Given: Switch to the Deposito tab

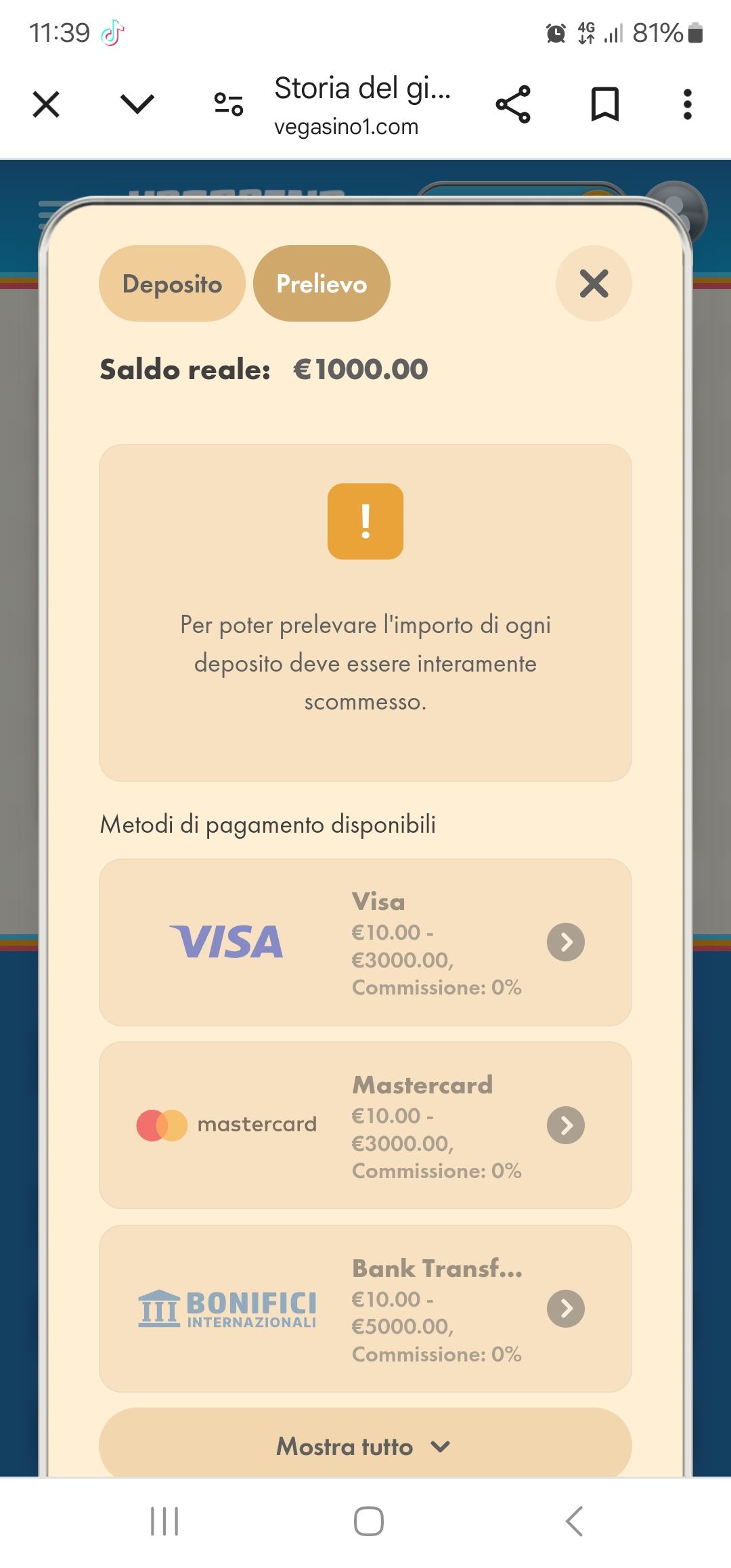Looking at the screenshot, I should [x=172, y=284].
